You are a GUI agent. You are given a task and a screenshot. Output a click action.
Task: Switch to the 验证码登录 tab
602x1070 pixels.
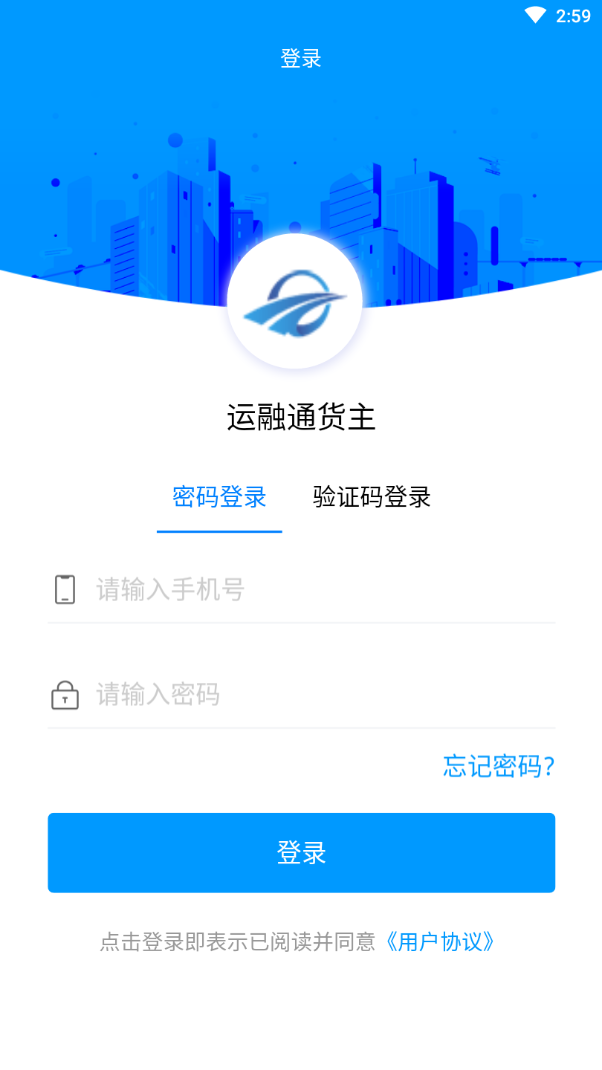tap(371, 497)
